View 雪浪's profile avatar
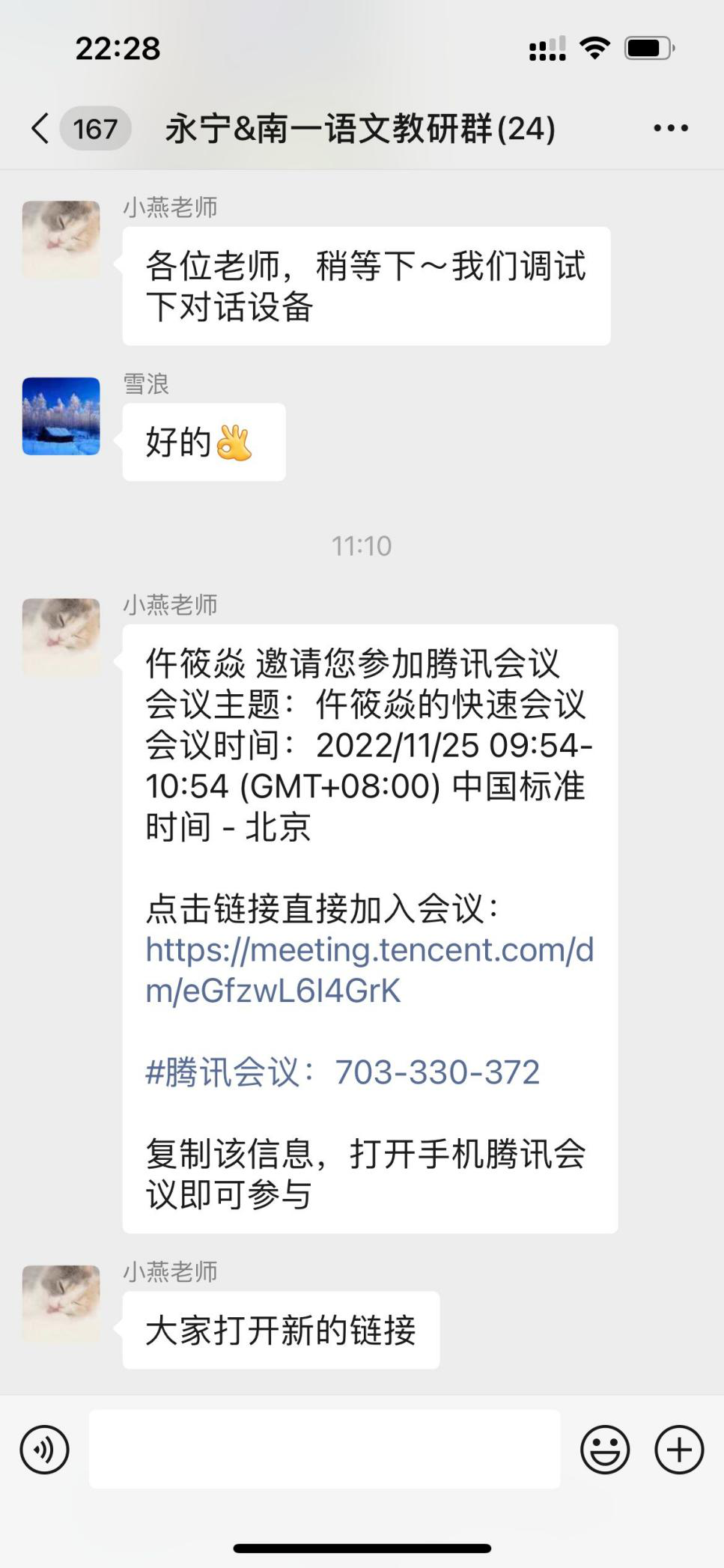Image resolution: width=724 pixels, height=1568 pixels. tap(61, 416)
